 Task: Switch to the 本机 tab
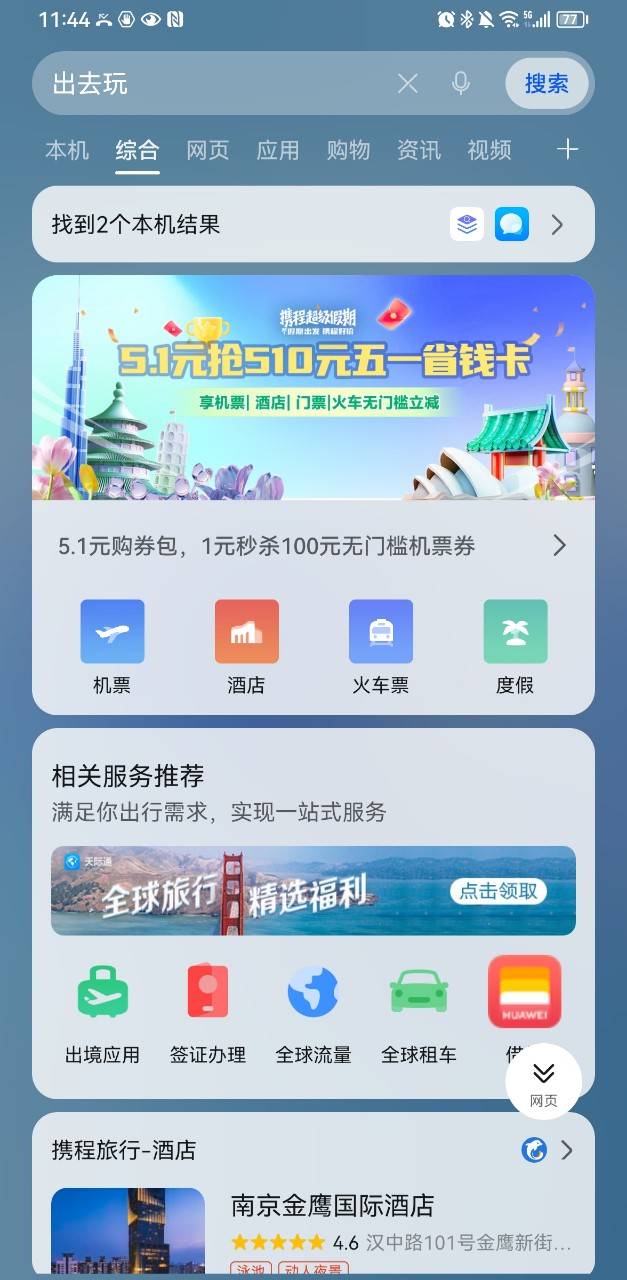click(67, 150)
